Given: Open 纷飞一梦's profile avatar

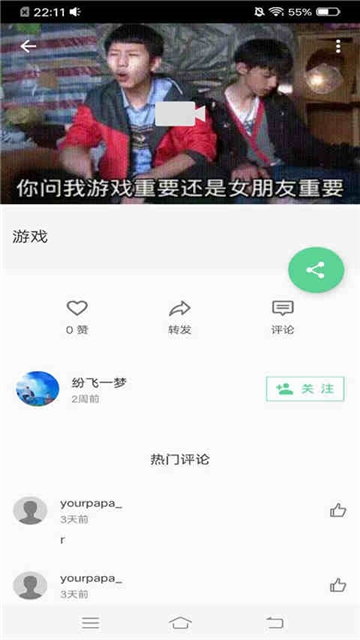Looking at the screenshot, I should [38, 389].
